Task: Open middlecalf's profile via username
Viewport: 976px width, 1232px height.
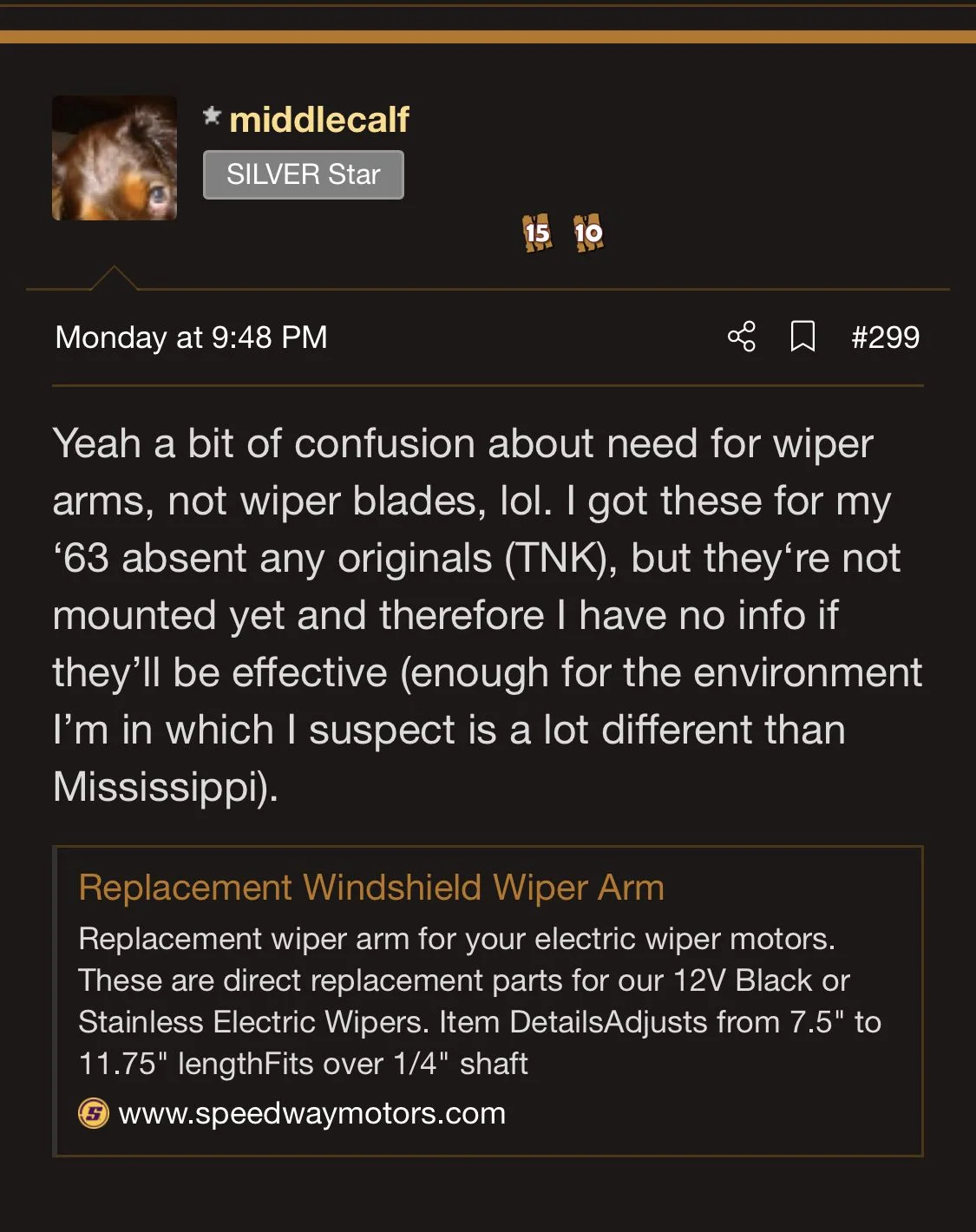Action: (318, 120)
